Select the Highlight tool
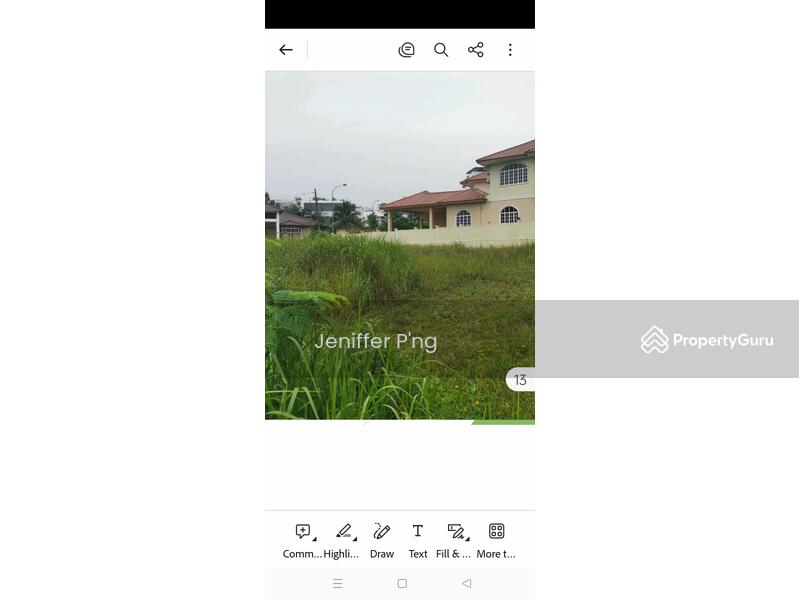800x600 pixels. (x=342, y=539)
